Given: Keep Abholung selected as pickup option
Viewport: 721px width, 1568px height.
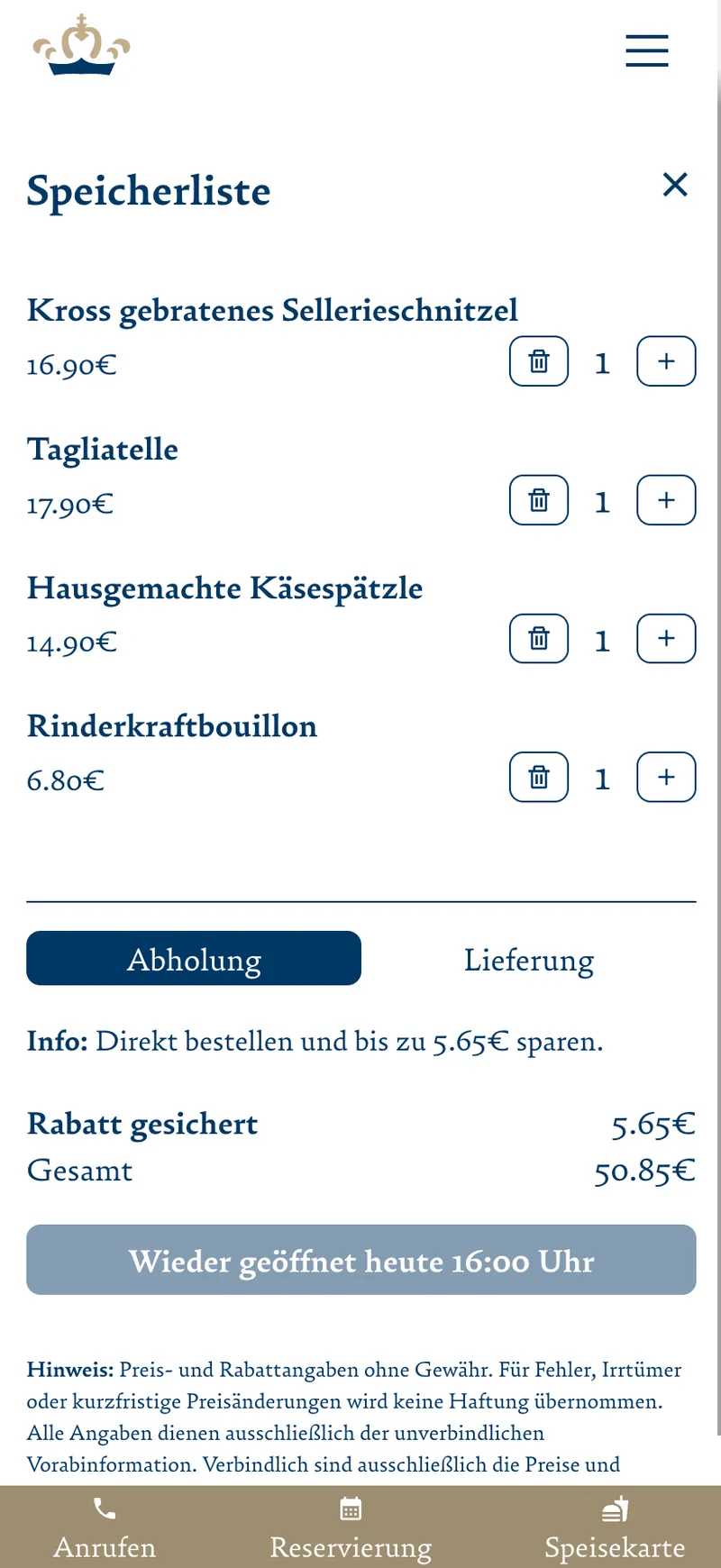Looking at the screenshot, I should pyautogui.click(x=194, y=959).
